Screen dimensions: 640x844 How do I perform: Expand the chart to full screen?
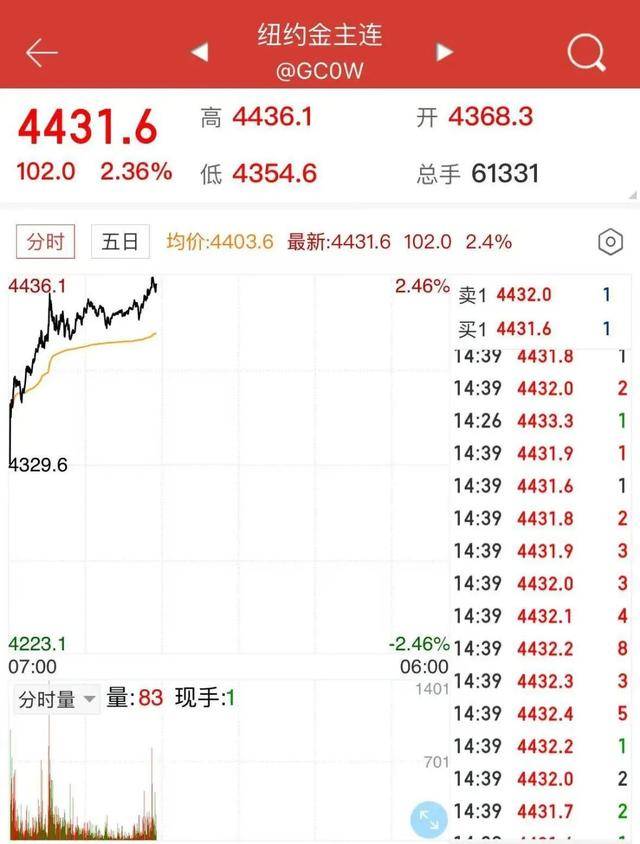click(430, 821)
